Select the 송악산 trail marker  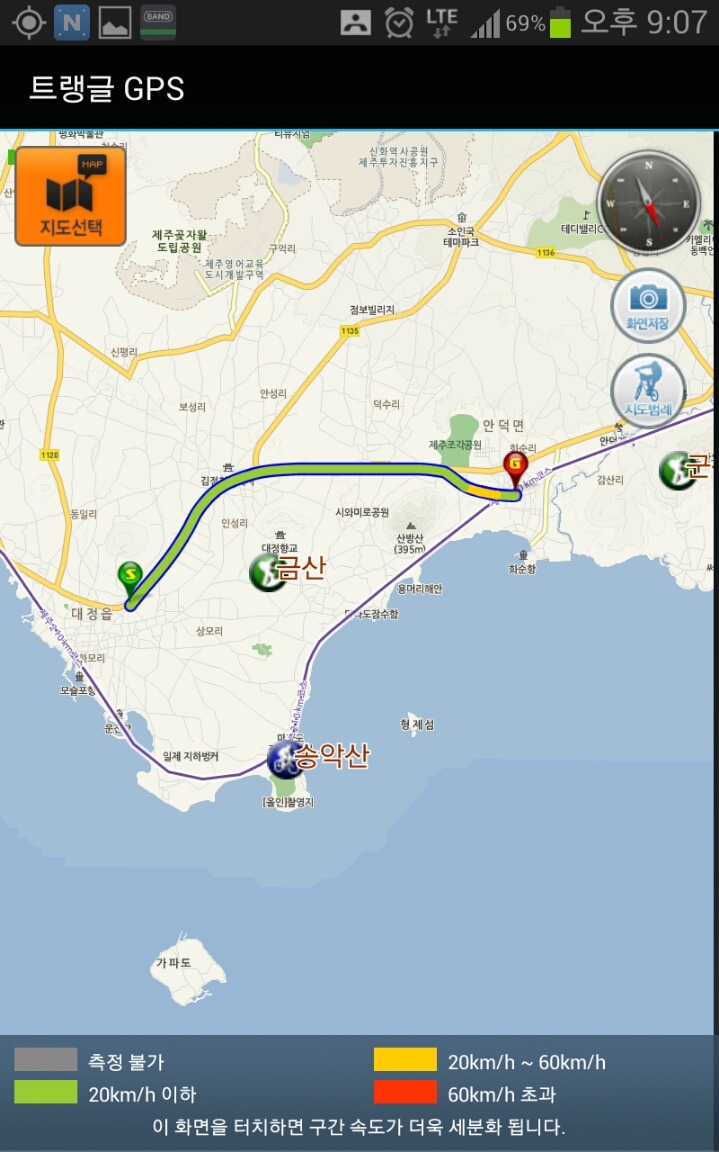(287, 759)
